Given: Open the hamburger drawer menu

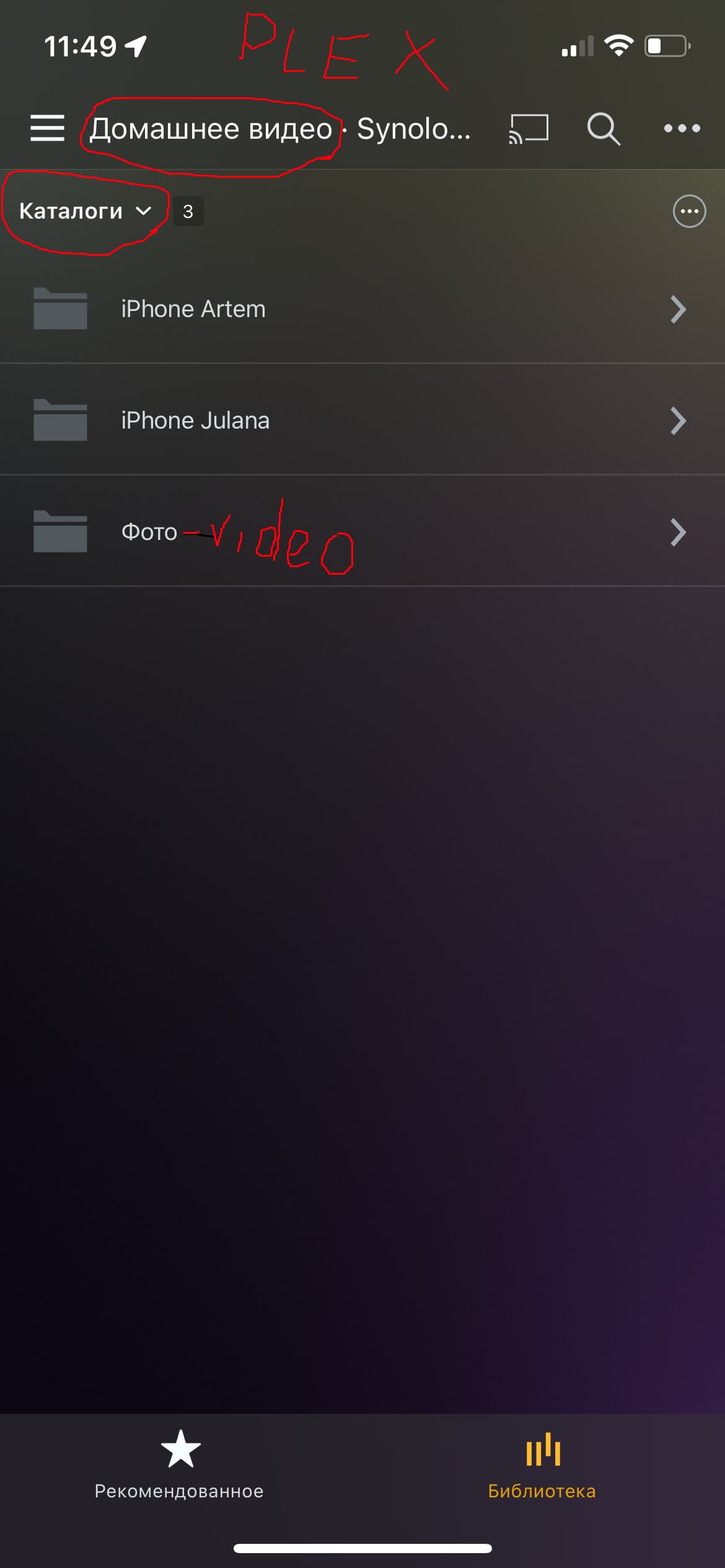Looking at the screenshot, I should click(47, 128).
